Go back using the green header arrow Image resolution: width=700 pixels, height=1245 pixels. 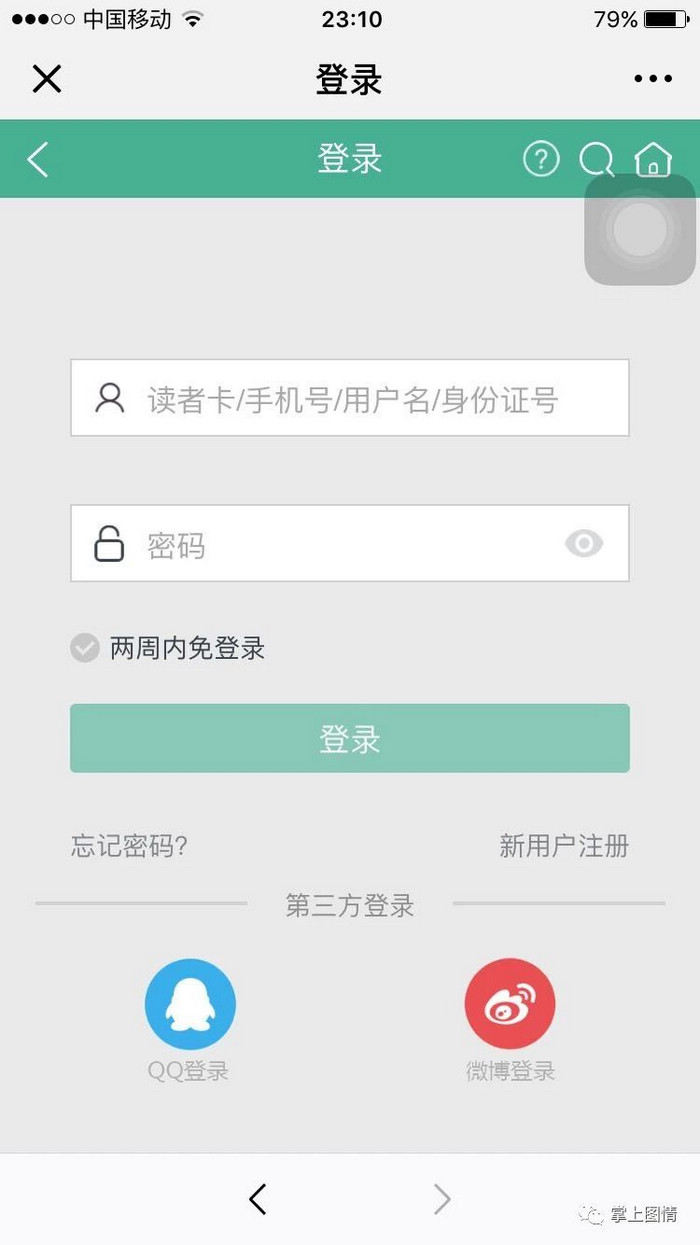click(x=38, y=159)
